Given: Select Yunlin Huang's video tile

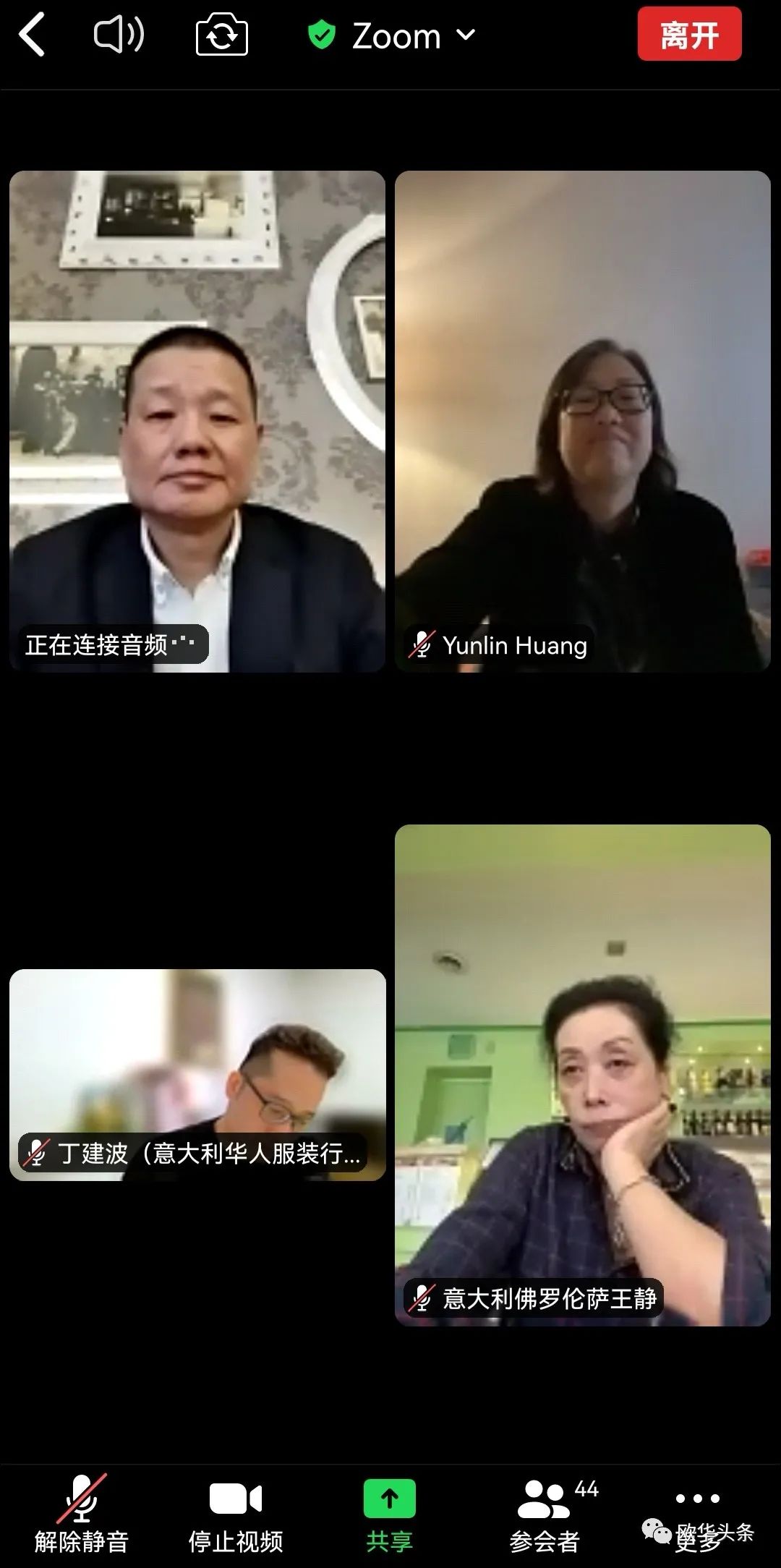Looking at the screenshot, I should pos(582,421).
